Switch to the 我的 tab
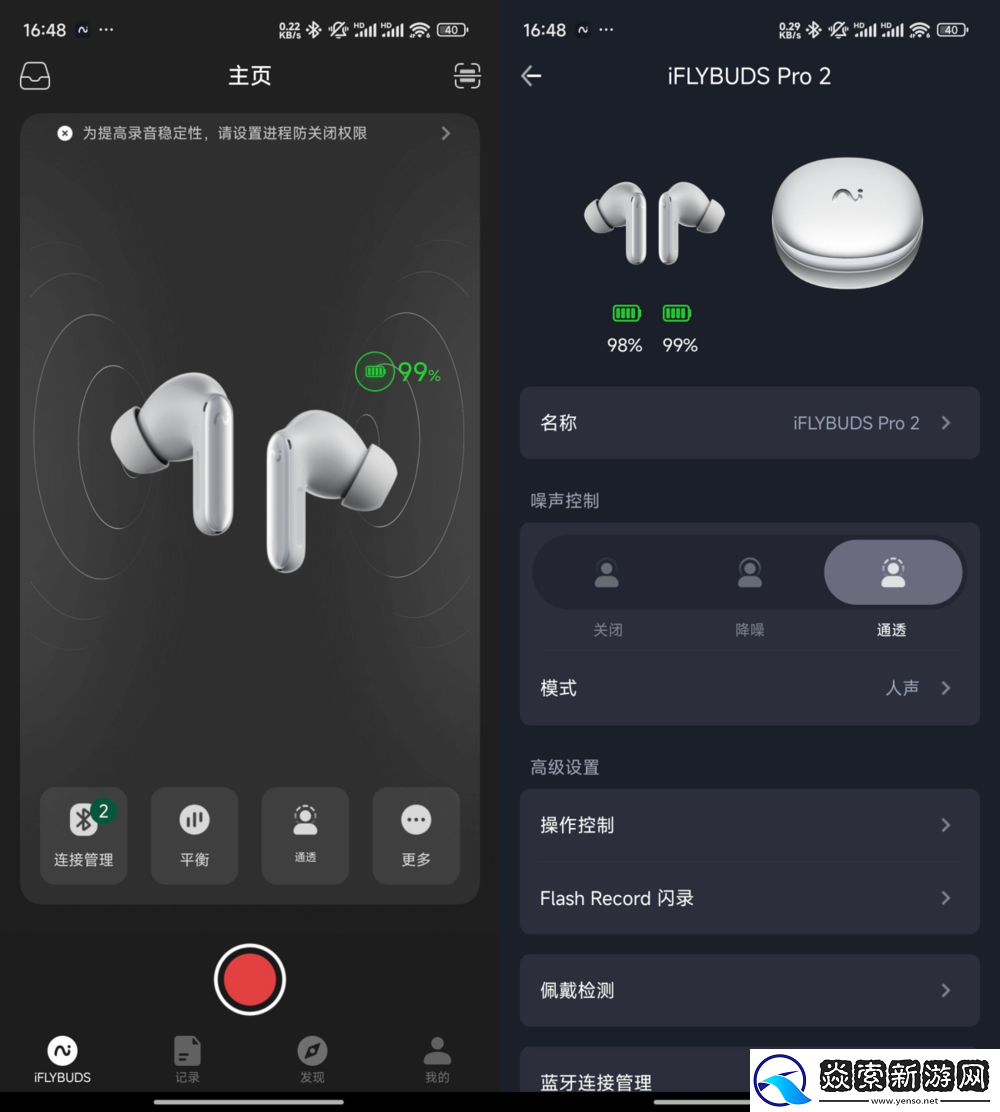1000x1112 pixels. point(437,1059)
